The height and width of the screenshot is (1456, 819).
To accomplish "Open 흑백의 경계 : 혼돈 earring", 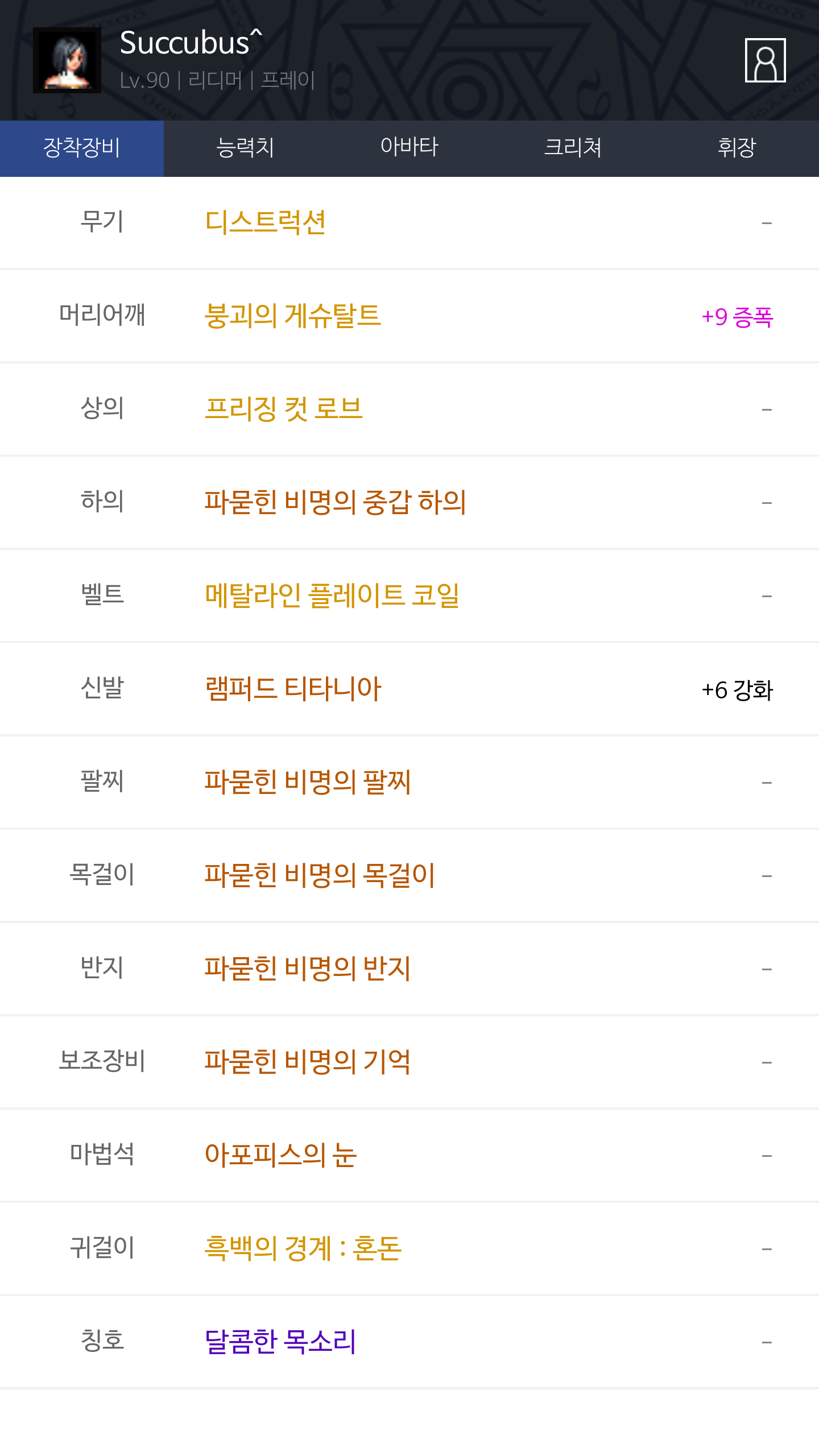I will (303, 1248).
